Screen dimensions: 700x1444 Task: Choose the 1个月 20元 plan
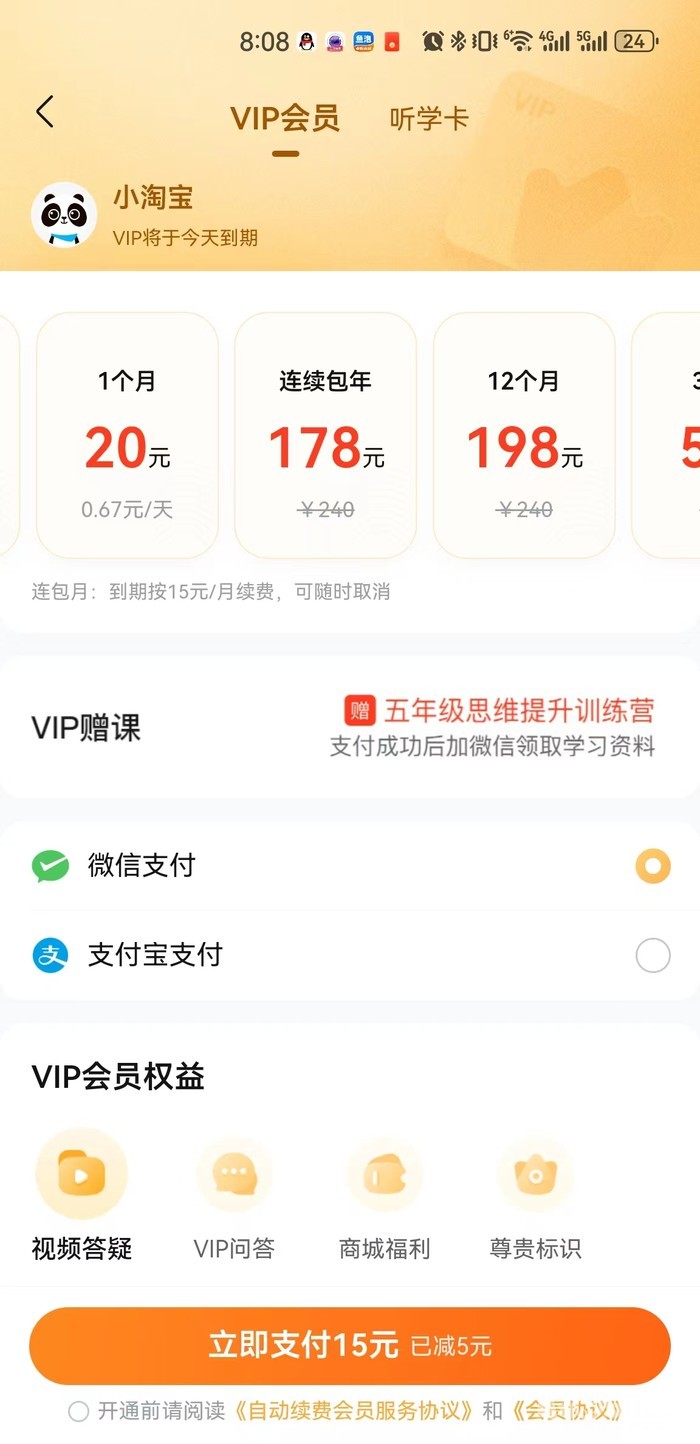click(127, 435)
